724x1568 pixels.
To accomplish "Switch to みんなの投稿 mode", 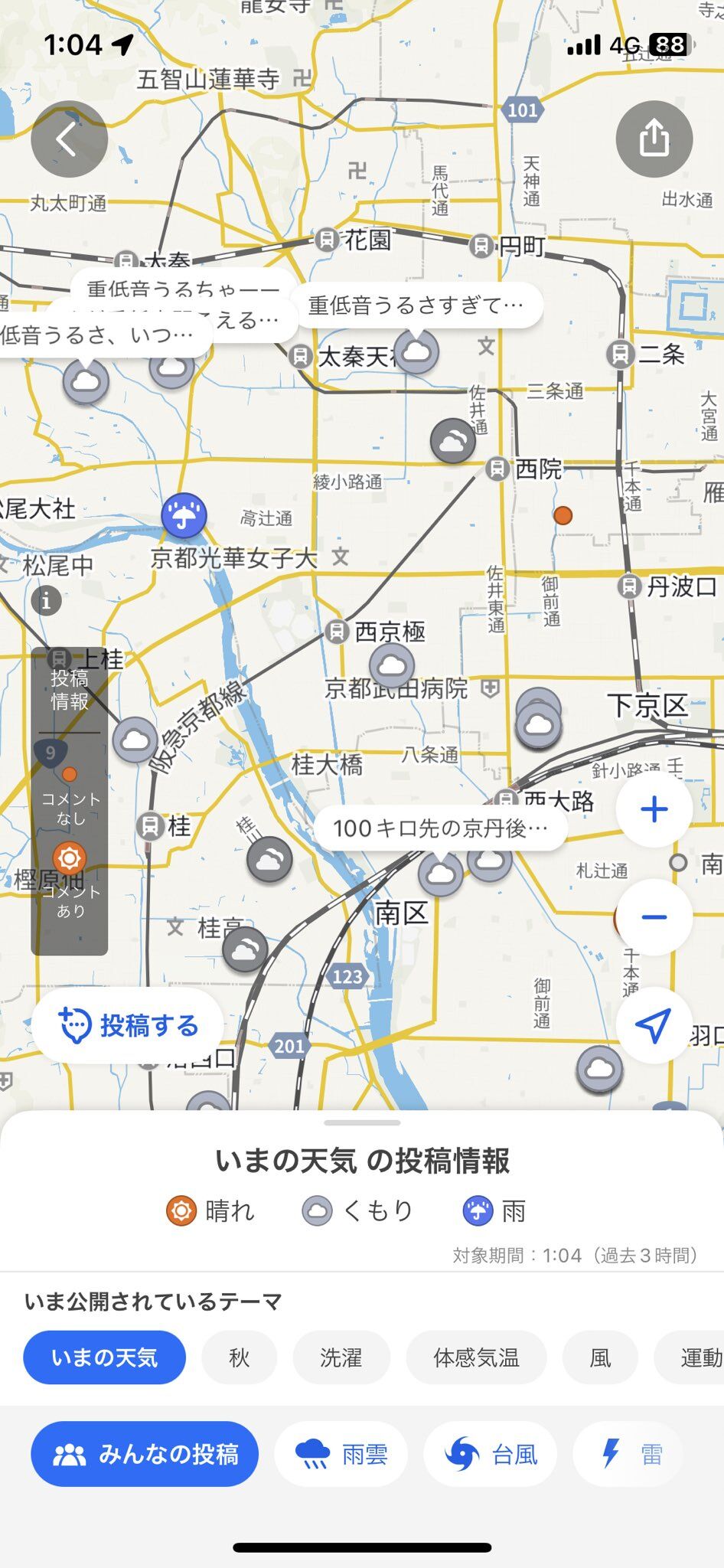I will click(x=145, y=1454).
